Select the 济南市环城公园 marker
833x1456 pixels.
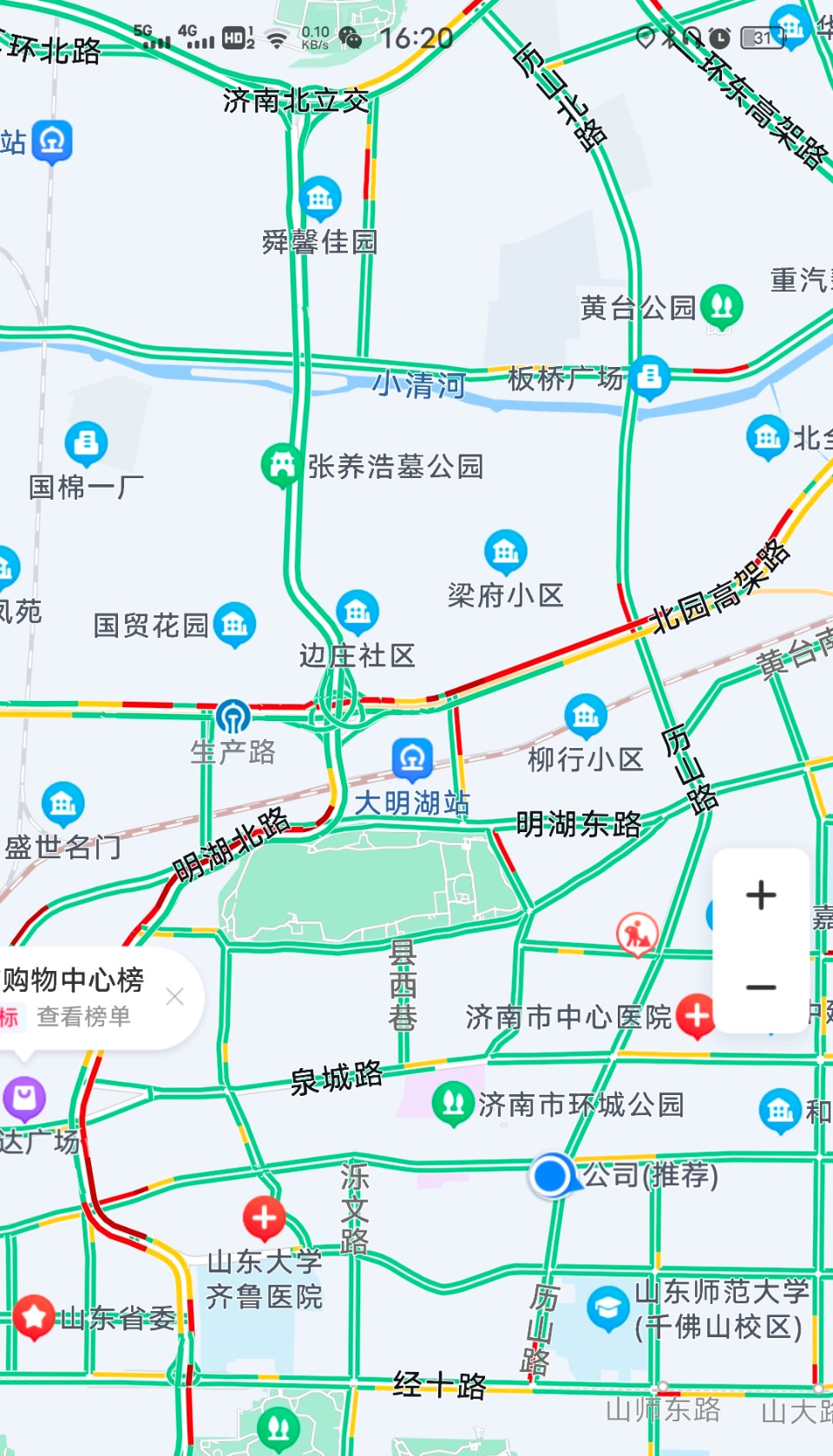452,1103
